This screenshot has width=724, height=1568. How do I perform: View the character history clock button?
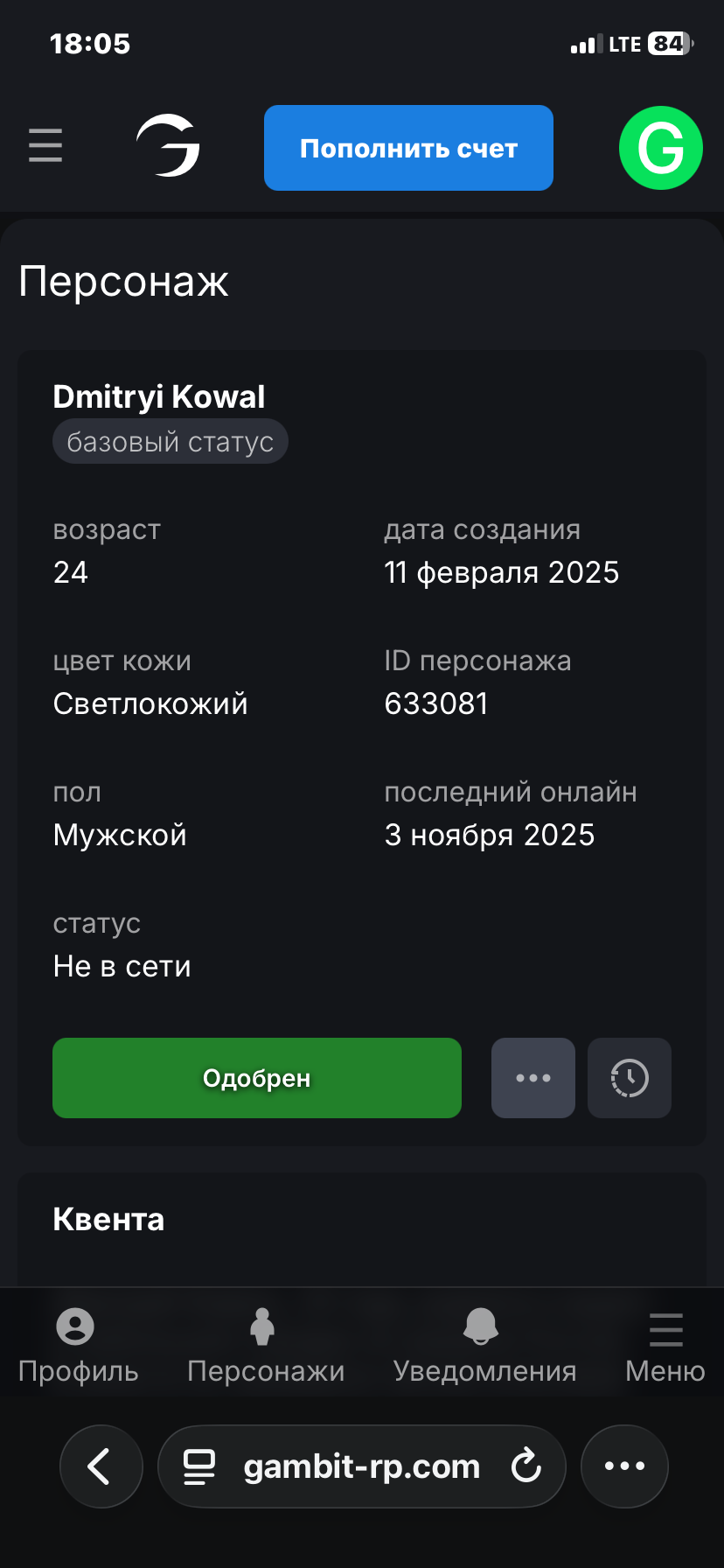pos(630,1078)
